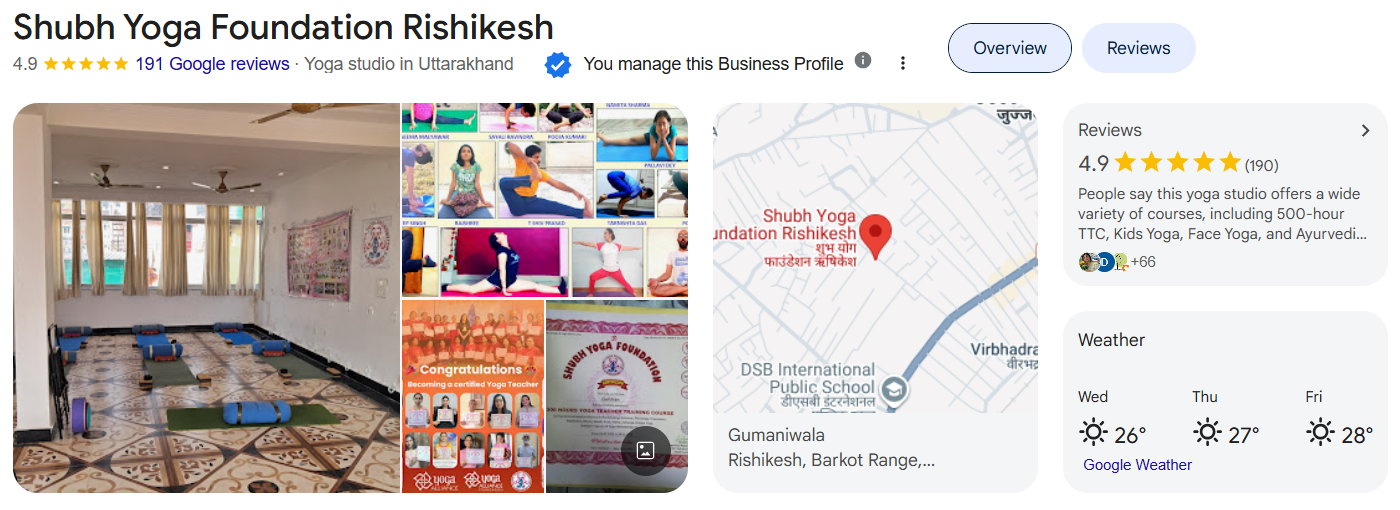Open the three-dot overflow menu

(902, 63)
